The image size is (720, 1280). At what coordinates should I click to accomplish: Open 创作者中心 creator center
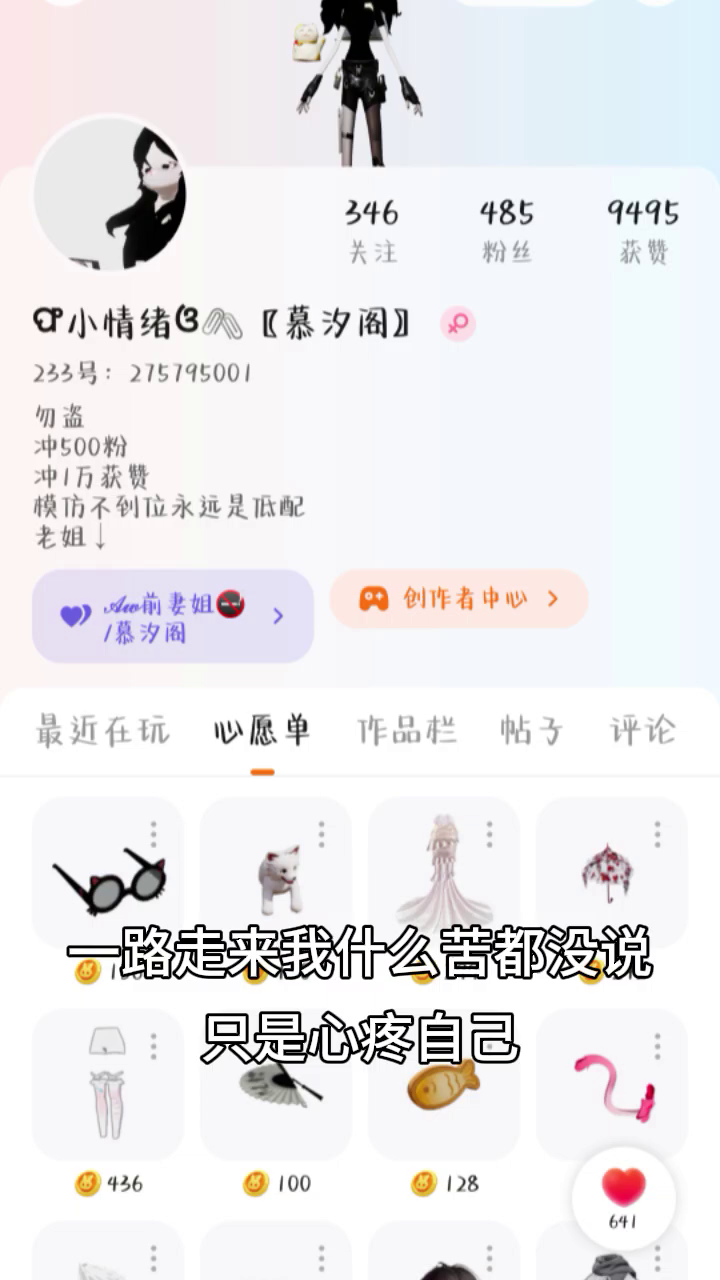coord(459,599)
